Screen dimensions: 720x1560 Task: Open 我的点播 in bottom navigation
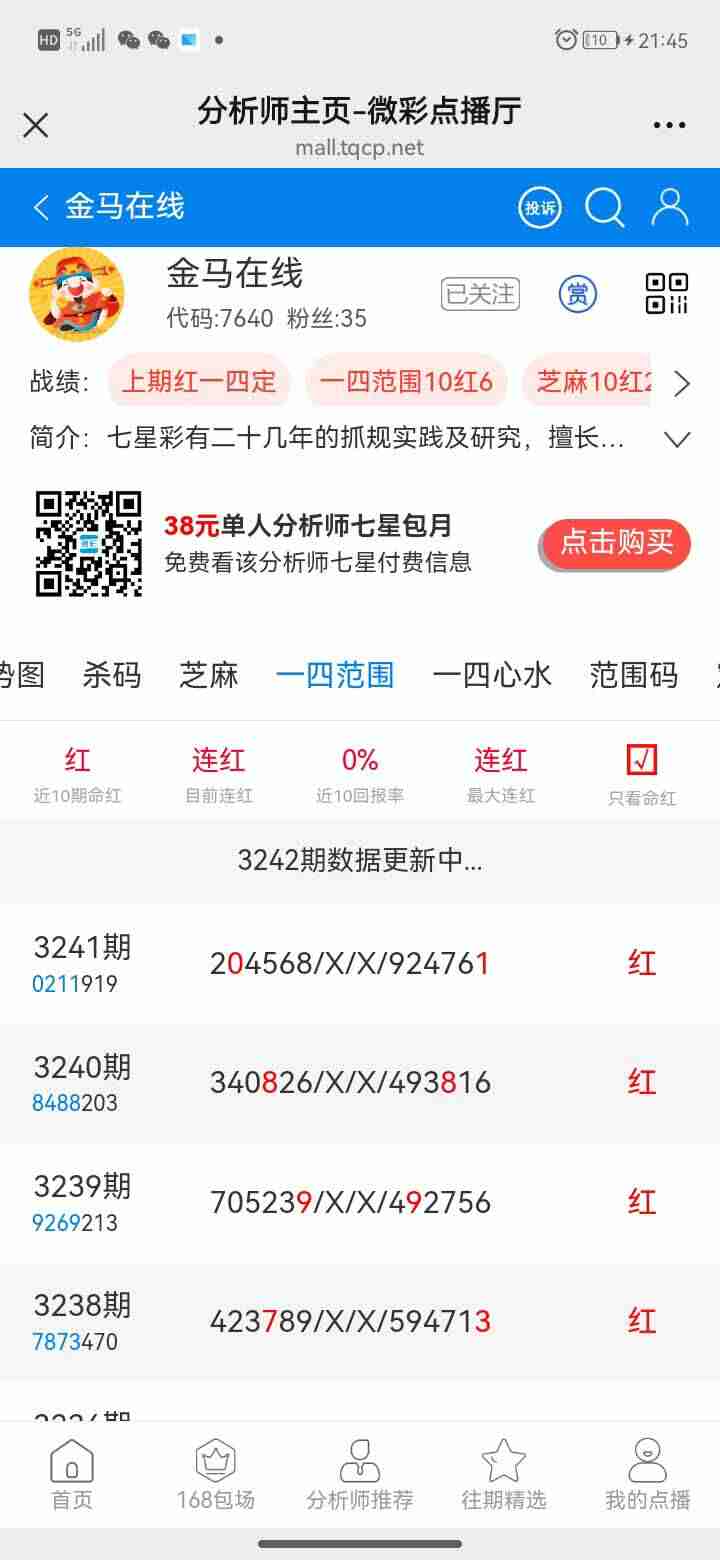[x=648, y=1475]
